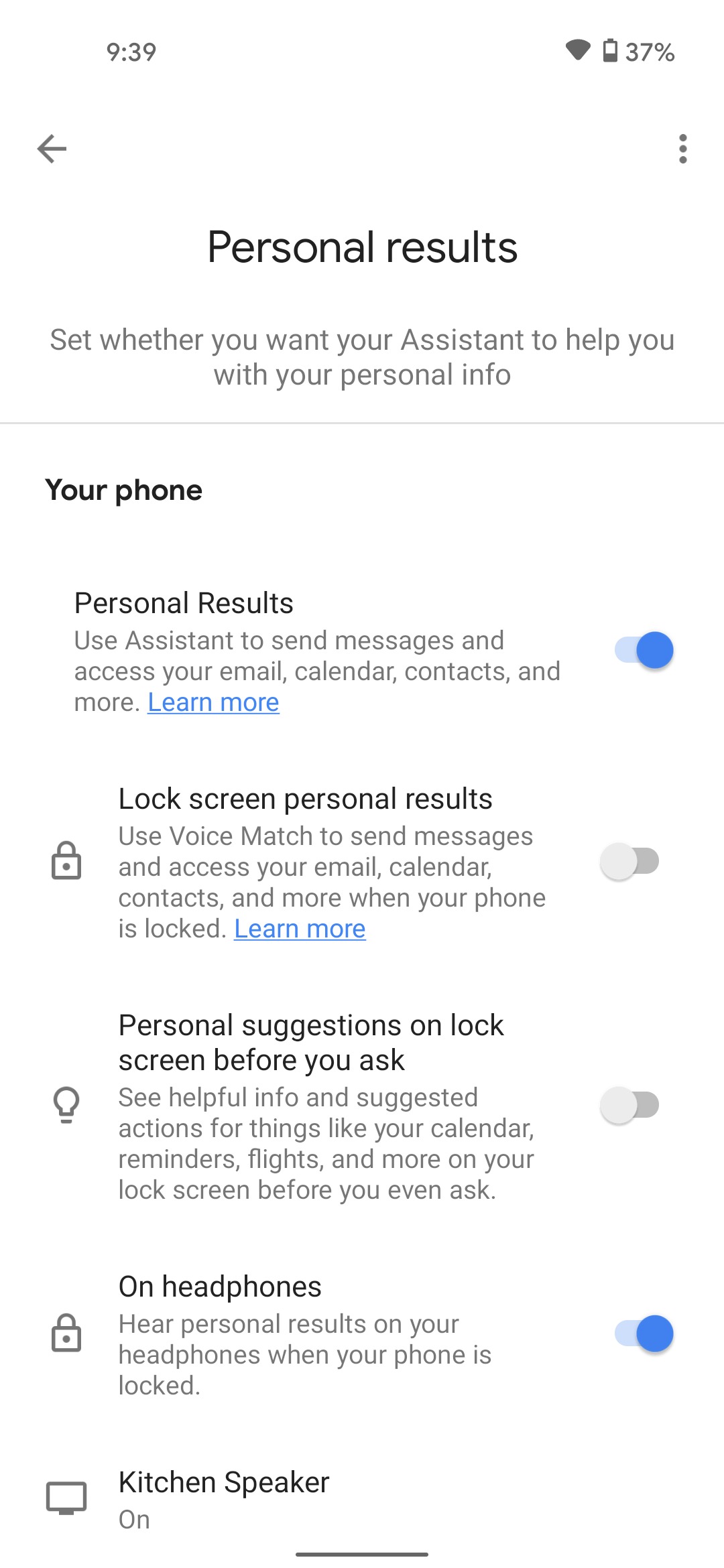Screen dimensions: 724x1568
Task: Turn off the Personal Results switch
Action: (x=644, y=650)
